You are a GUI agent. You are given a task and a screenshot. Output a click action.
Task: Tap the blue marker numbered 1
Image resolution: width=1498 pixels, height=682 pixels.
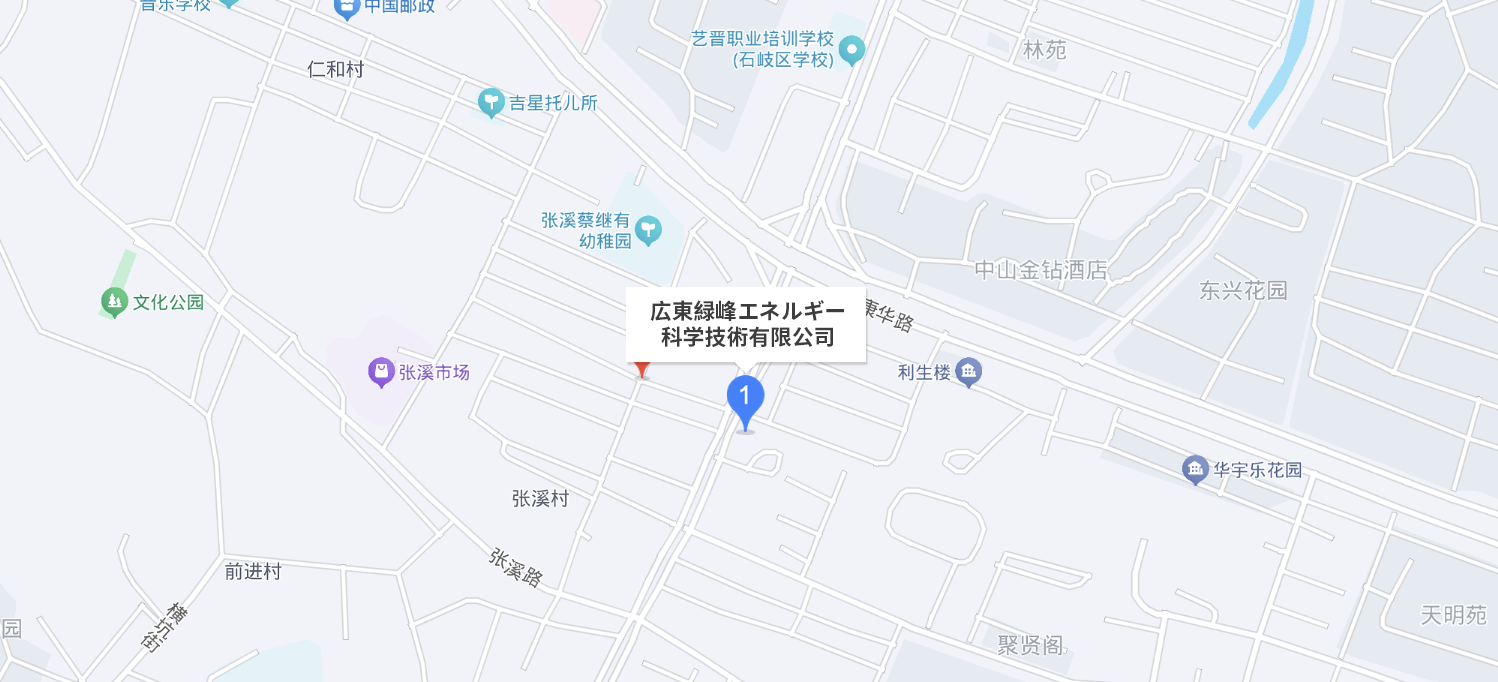tap(745, 397)
